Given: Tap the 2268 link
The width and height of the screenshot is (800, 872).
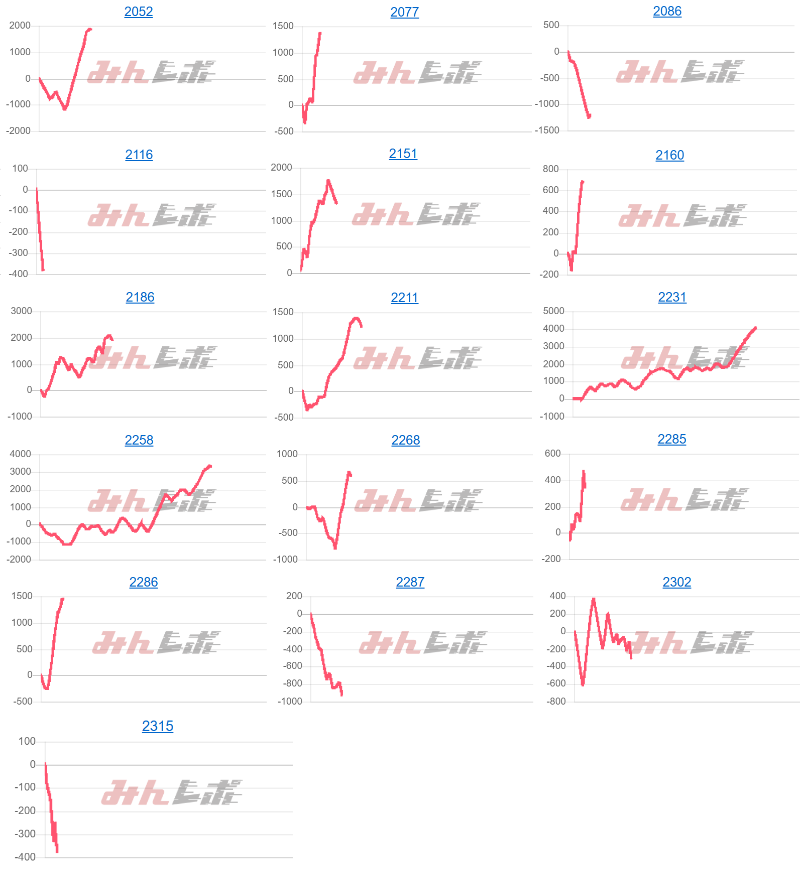Looking at the screenshot, I should (405, 440).
